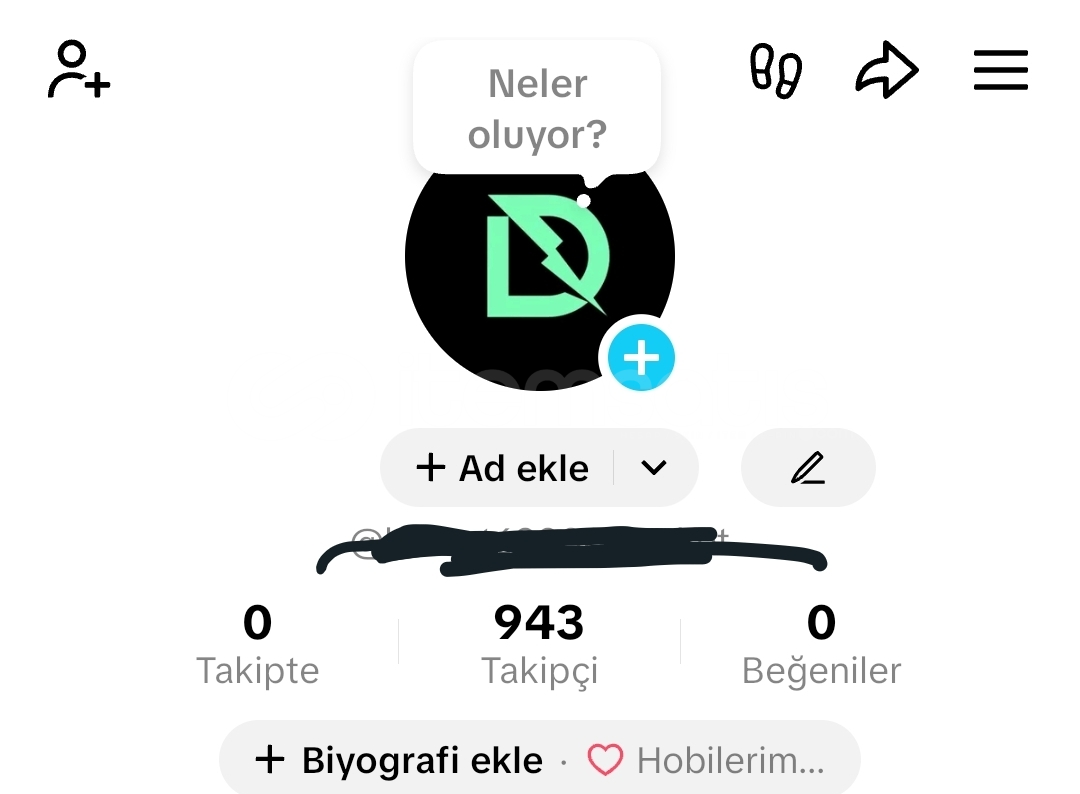View the Takipte following list

(x=257, y=645)
